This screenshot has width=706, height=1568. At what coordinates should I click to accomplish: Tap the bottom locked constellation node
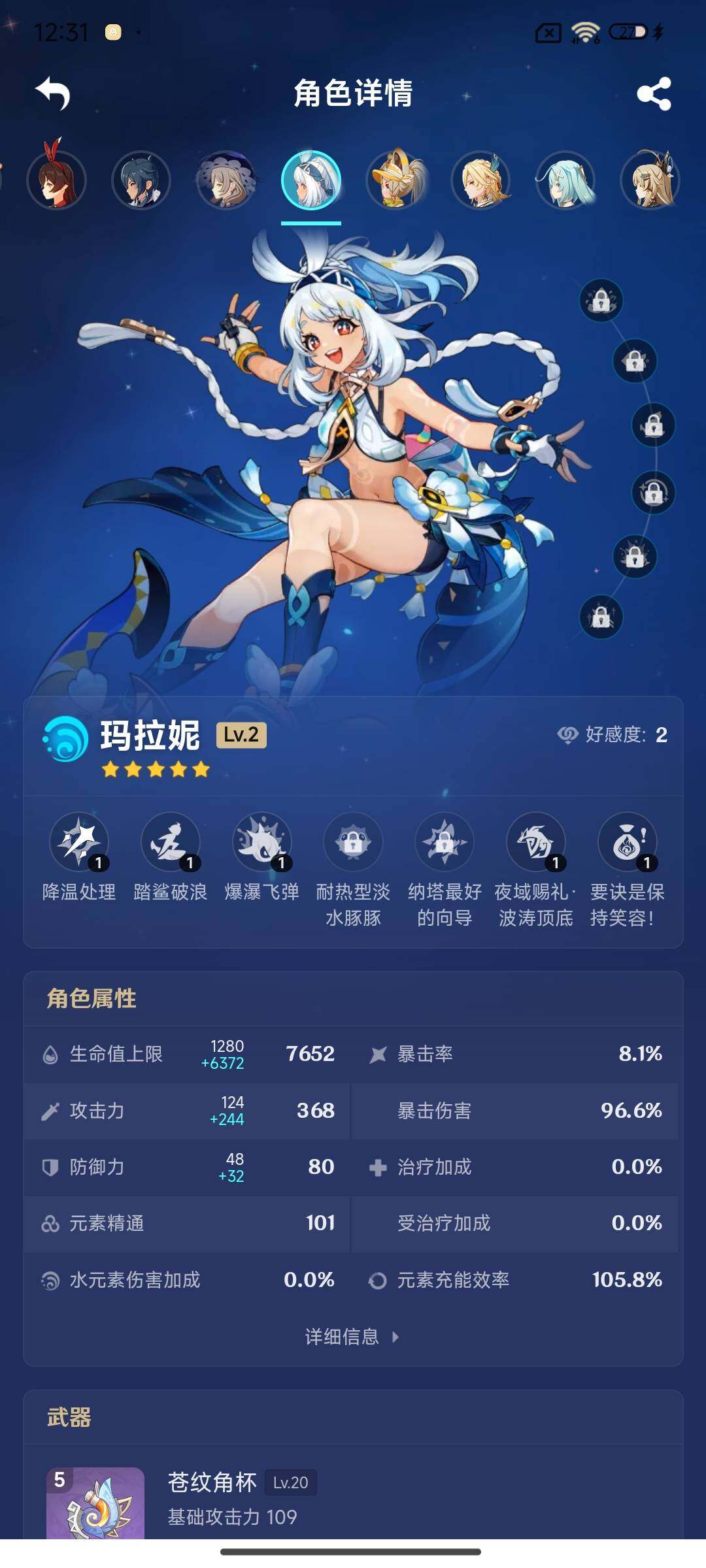click(601, 617)
